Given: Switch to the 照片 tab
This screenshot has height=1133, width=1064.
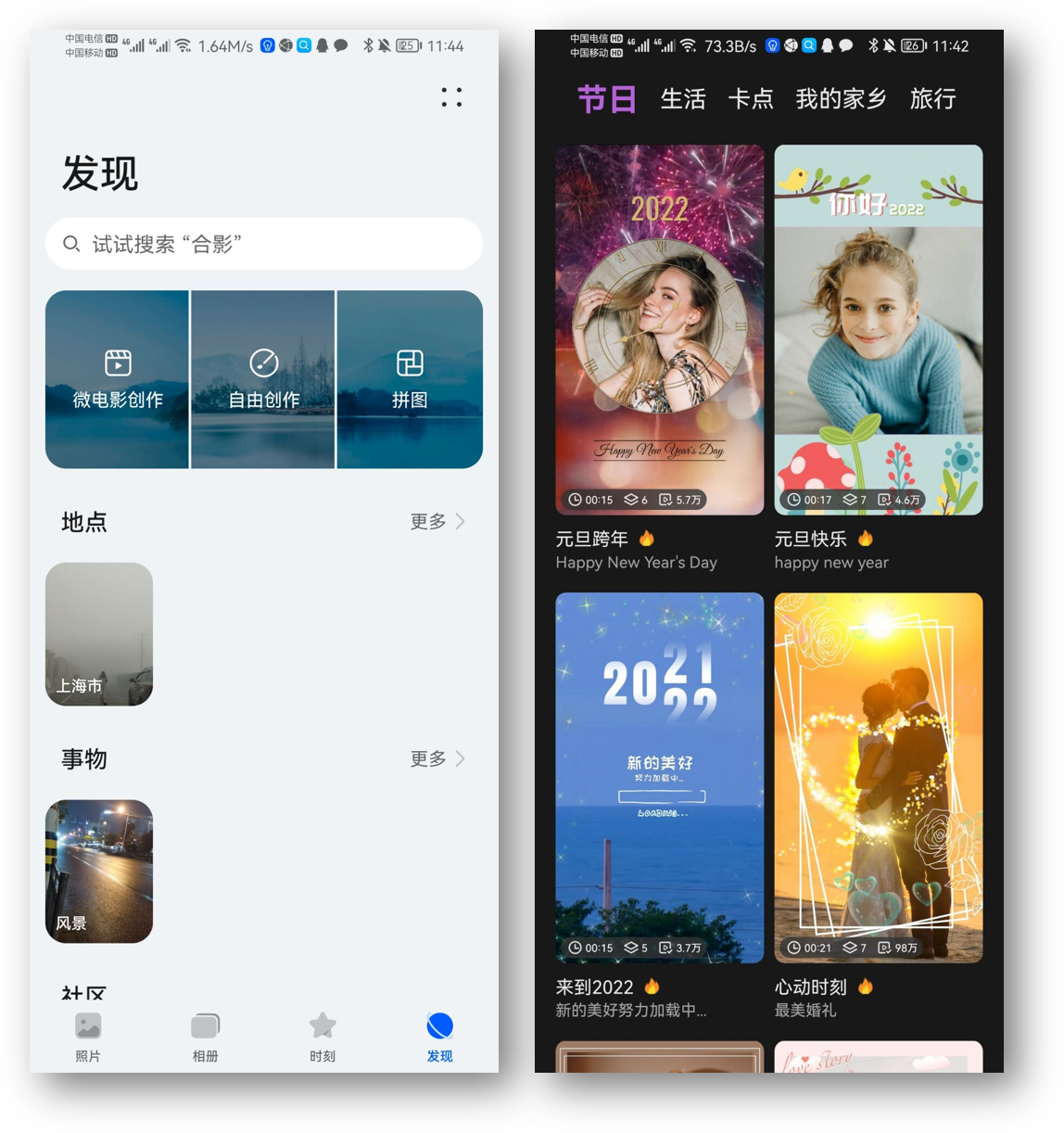Looking at the screenshot, I should click(88, 1038).
